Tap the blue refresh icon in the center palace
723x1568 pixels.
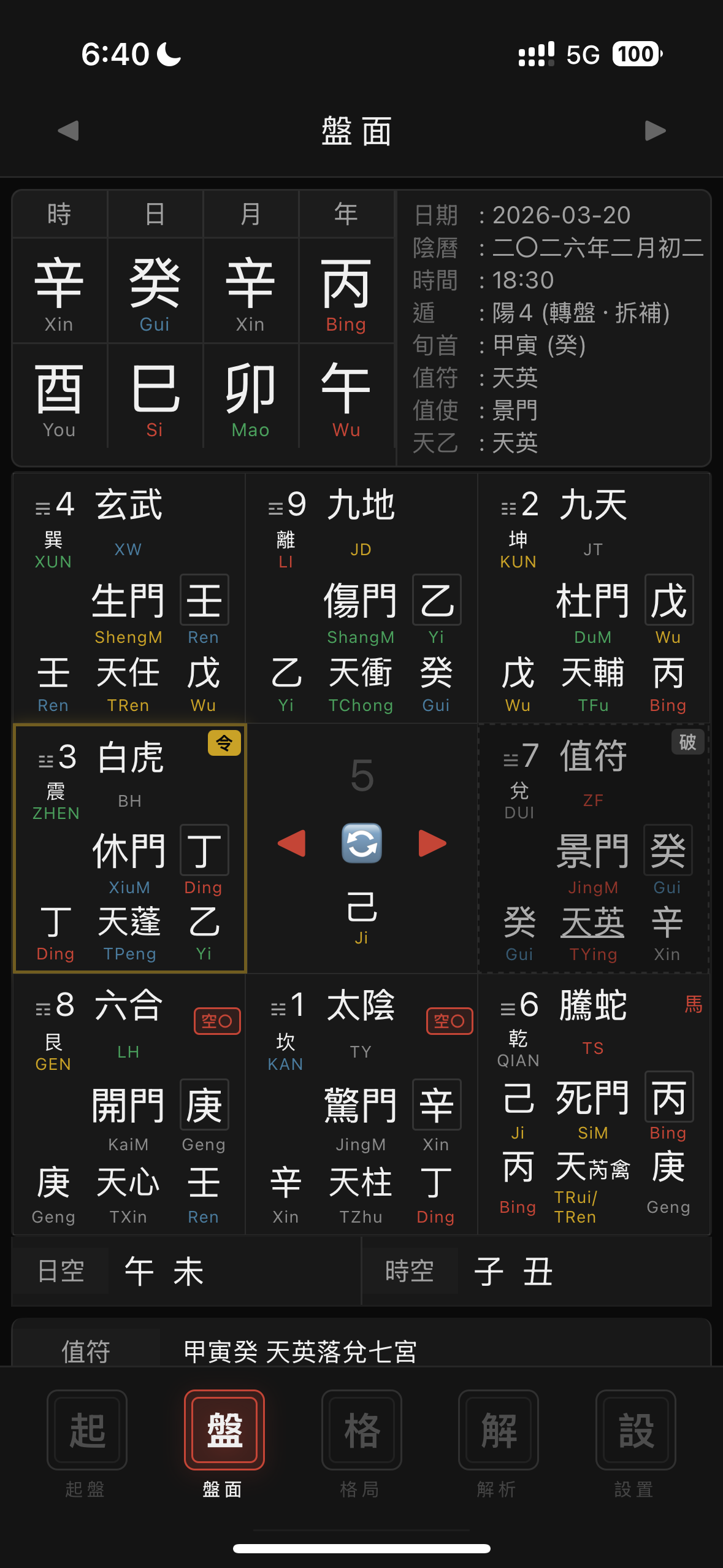362,843
